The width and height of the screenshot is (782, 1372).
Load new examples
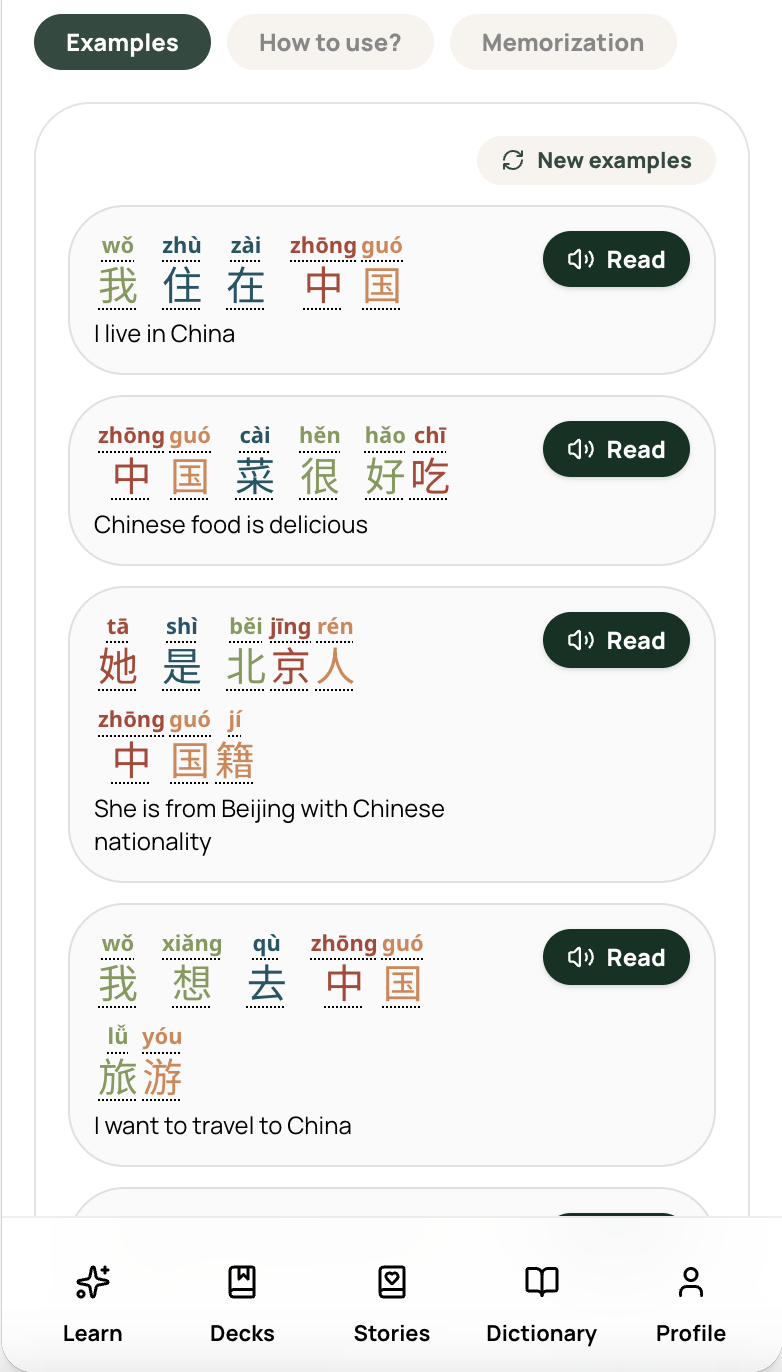(x=596, y=161)
